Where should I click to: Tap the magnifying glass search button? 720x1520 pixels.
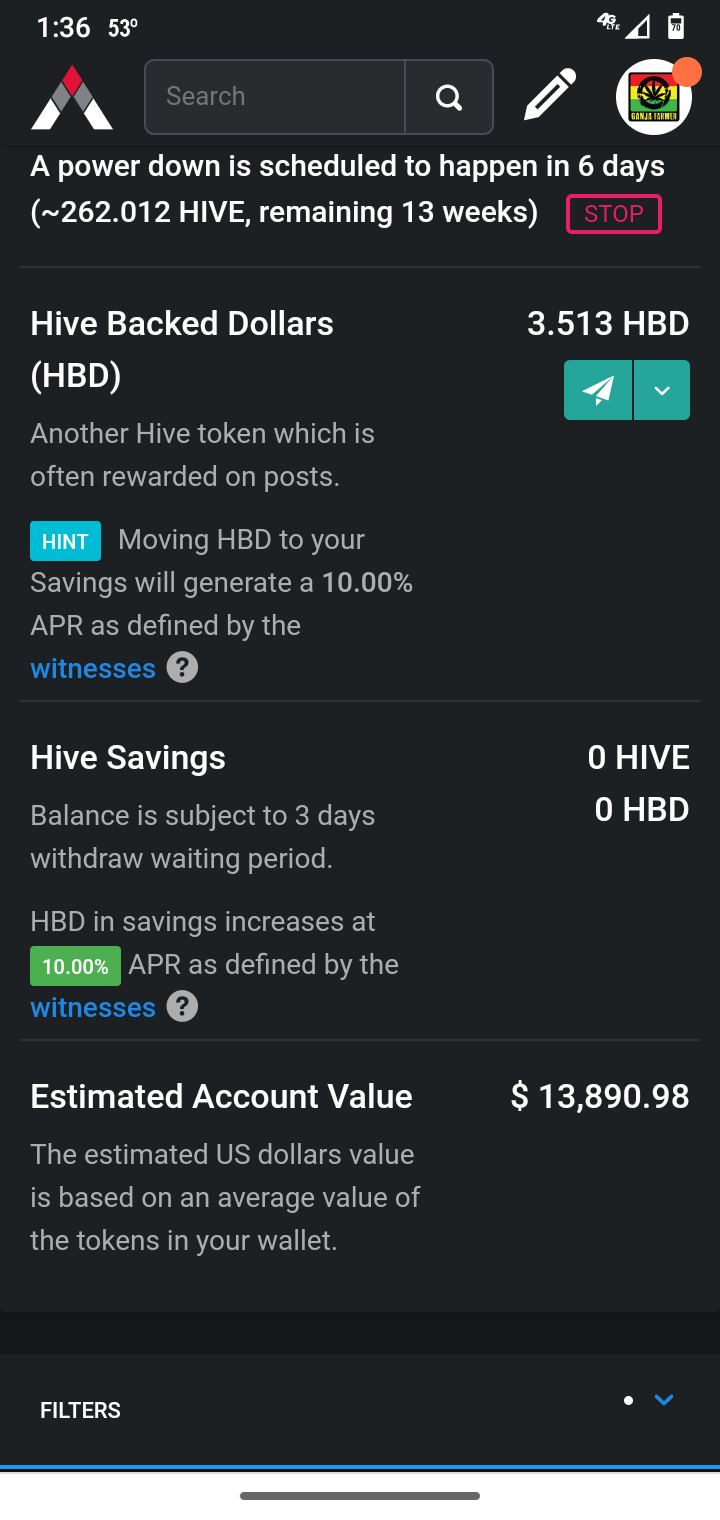click(449, 97)
